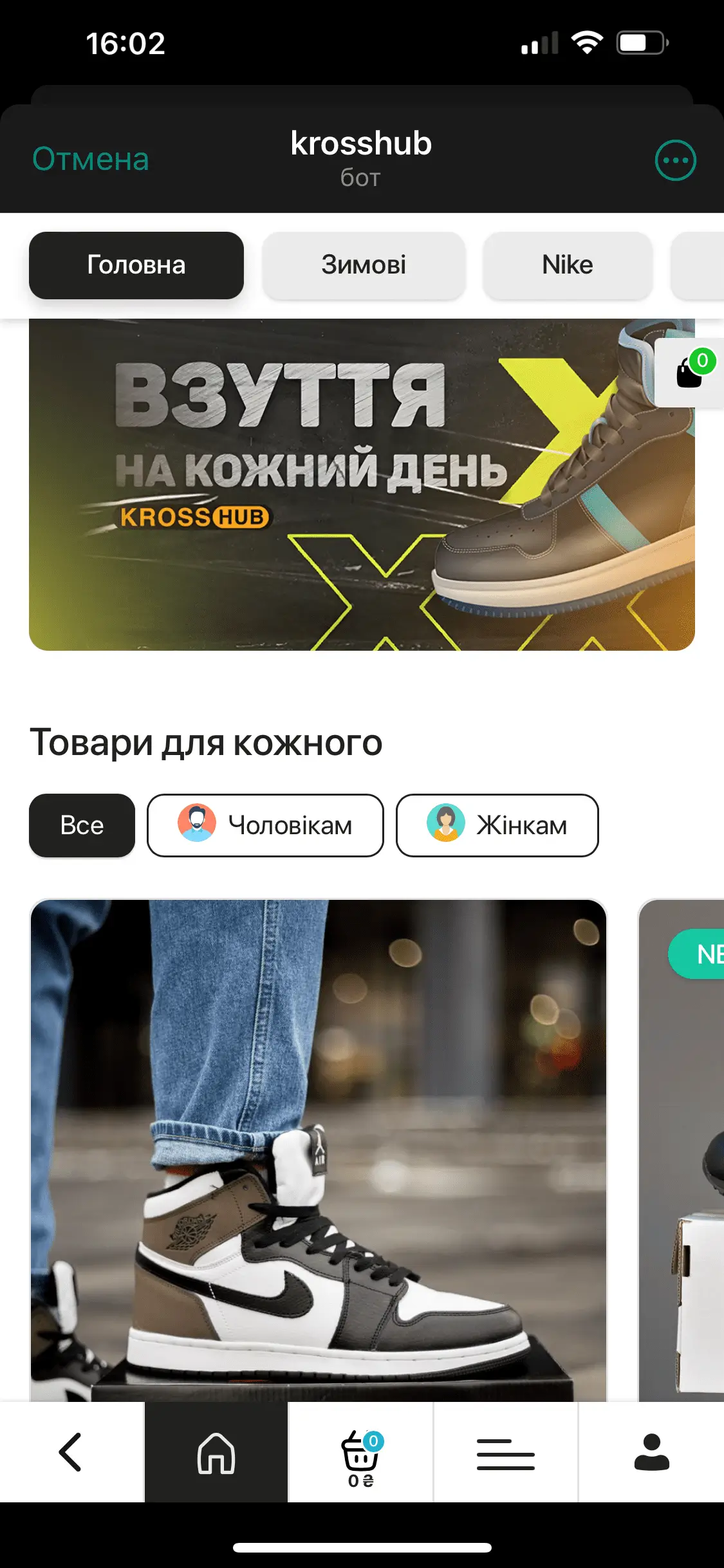
Task: Open the menu lines icon
Action: (506, 1452)
